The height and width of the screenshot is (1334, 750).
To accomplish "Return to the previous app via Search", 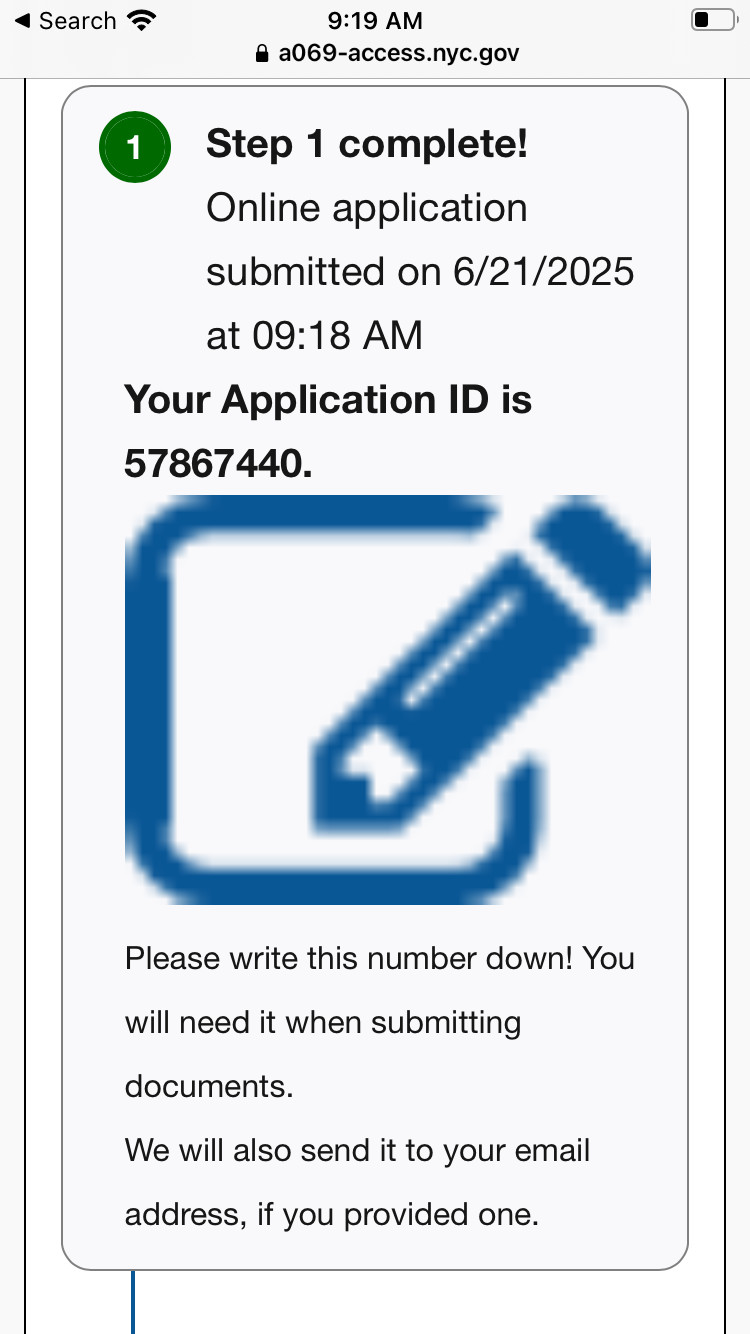I will (64, 20).
